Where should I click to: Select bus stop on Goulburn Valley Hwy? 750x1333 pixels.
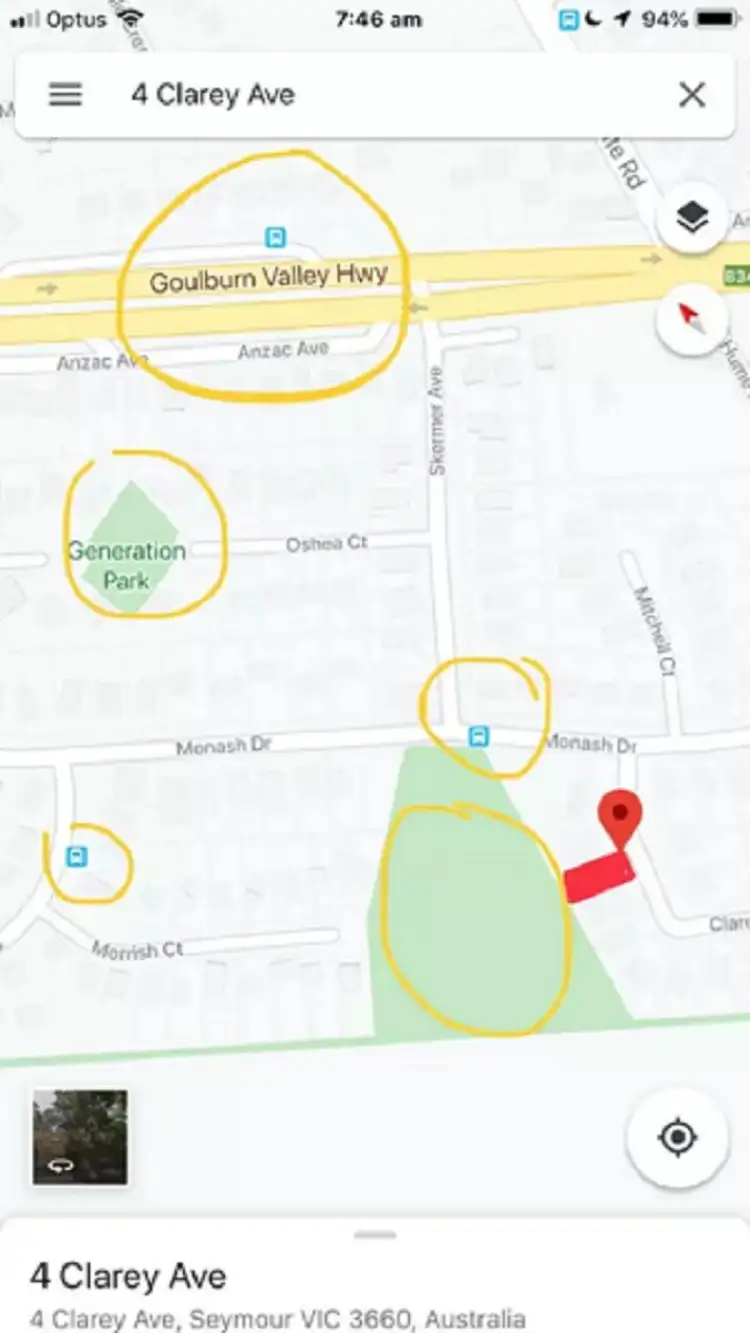click(x=275, y=237)
